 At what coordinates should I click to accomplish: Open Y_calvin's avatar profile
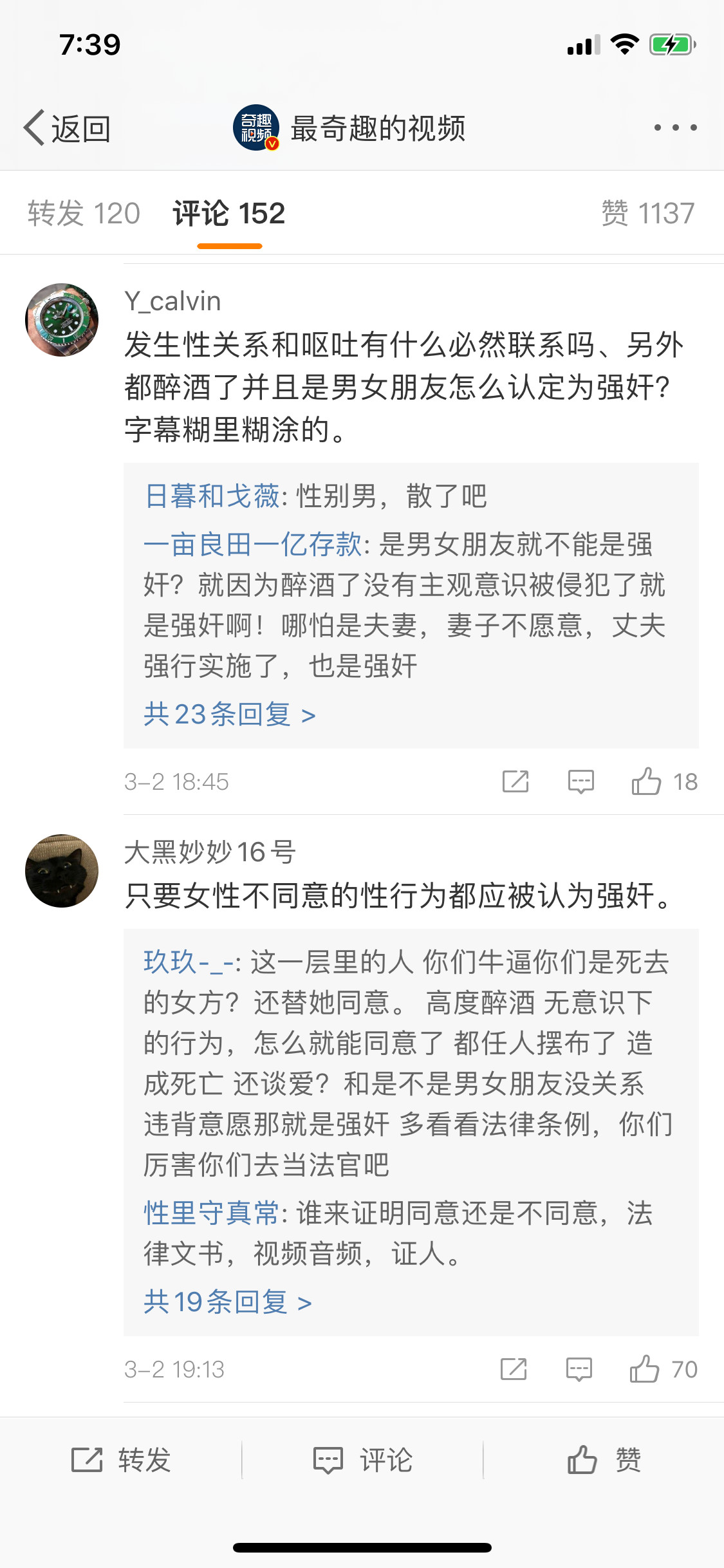click(62, 320)
